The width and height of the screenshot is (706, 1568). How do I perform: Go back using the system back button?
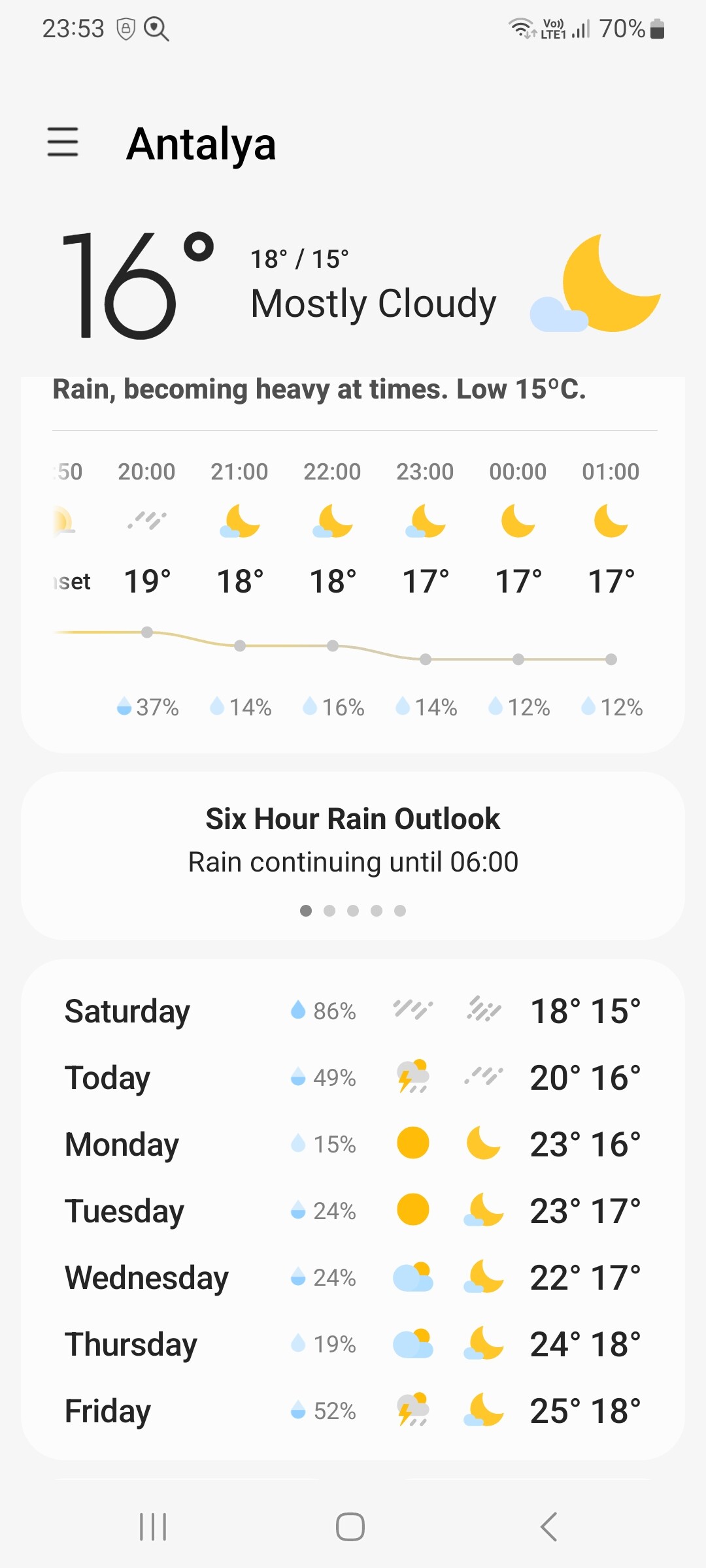pos(549,1527)
